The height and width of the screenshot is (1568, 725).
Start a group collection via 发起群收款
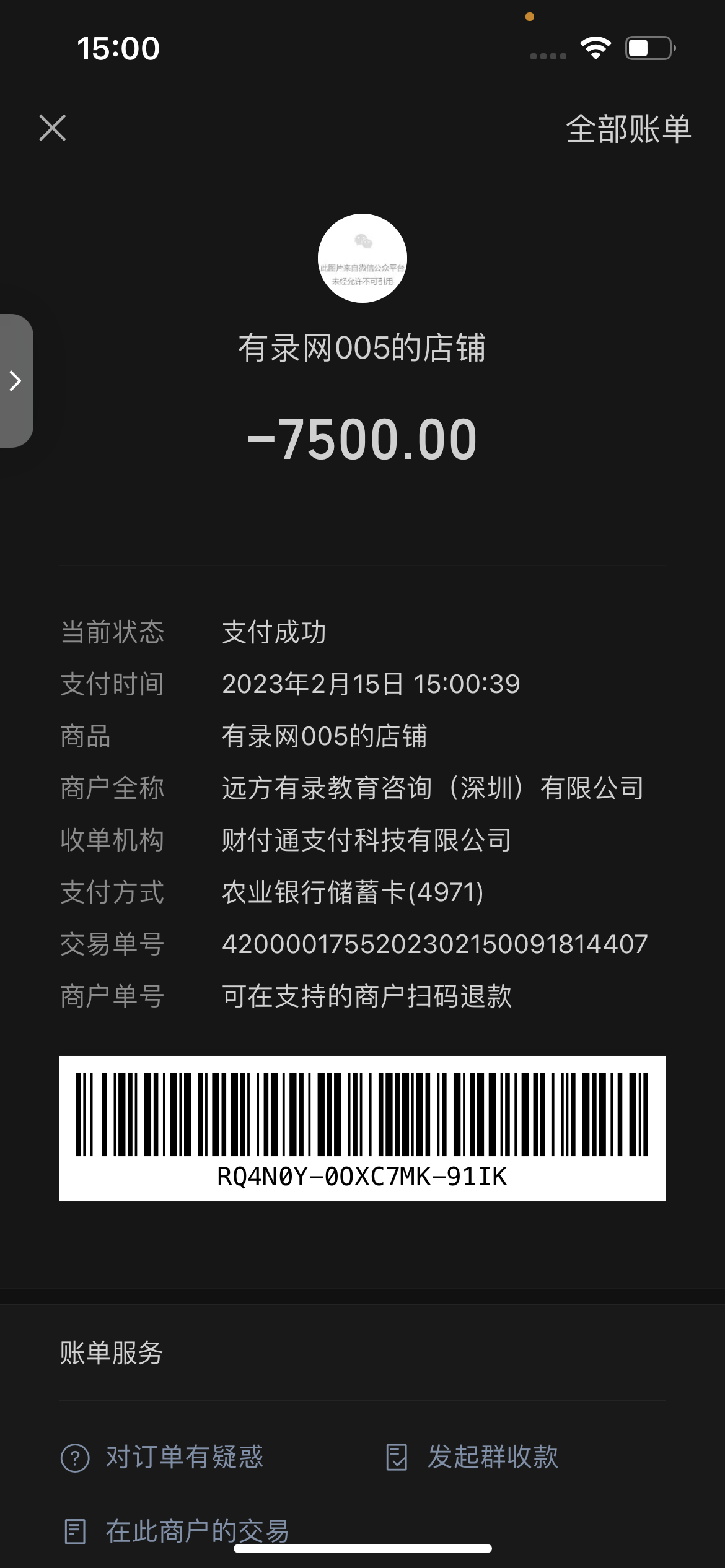click(472, 1457)
